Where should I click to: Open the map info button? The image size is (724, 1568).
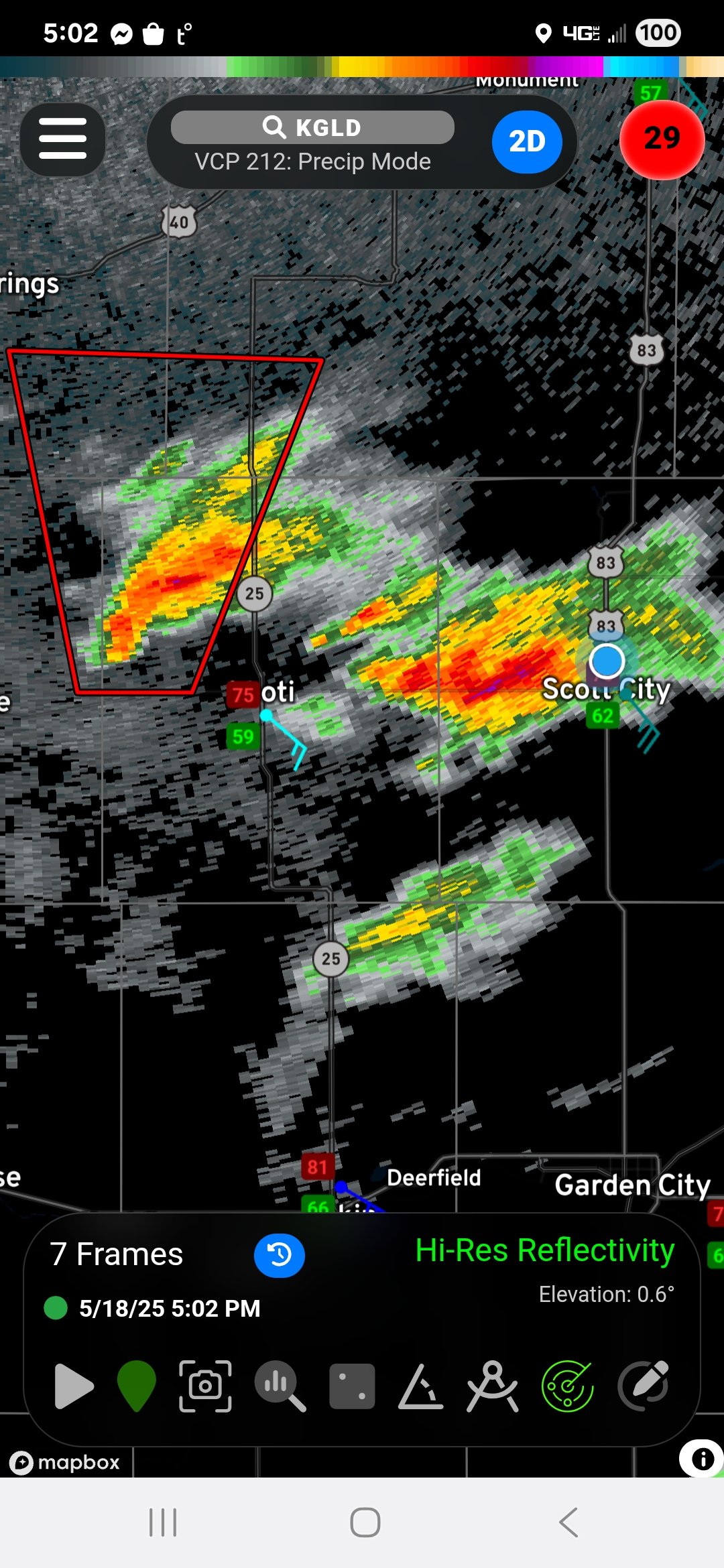click(x=702, y=1458)
